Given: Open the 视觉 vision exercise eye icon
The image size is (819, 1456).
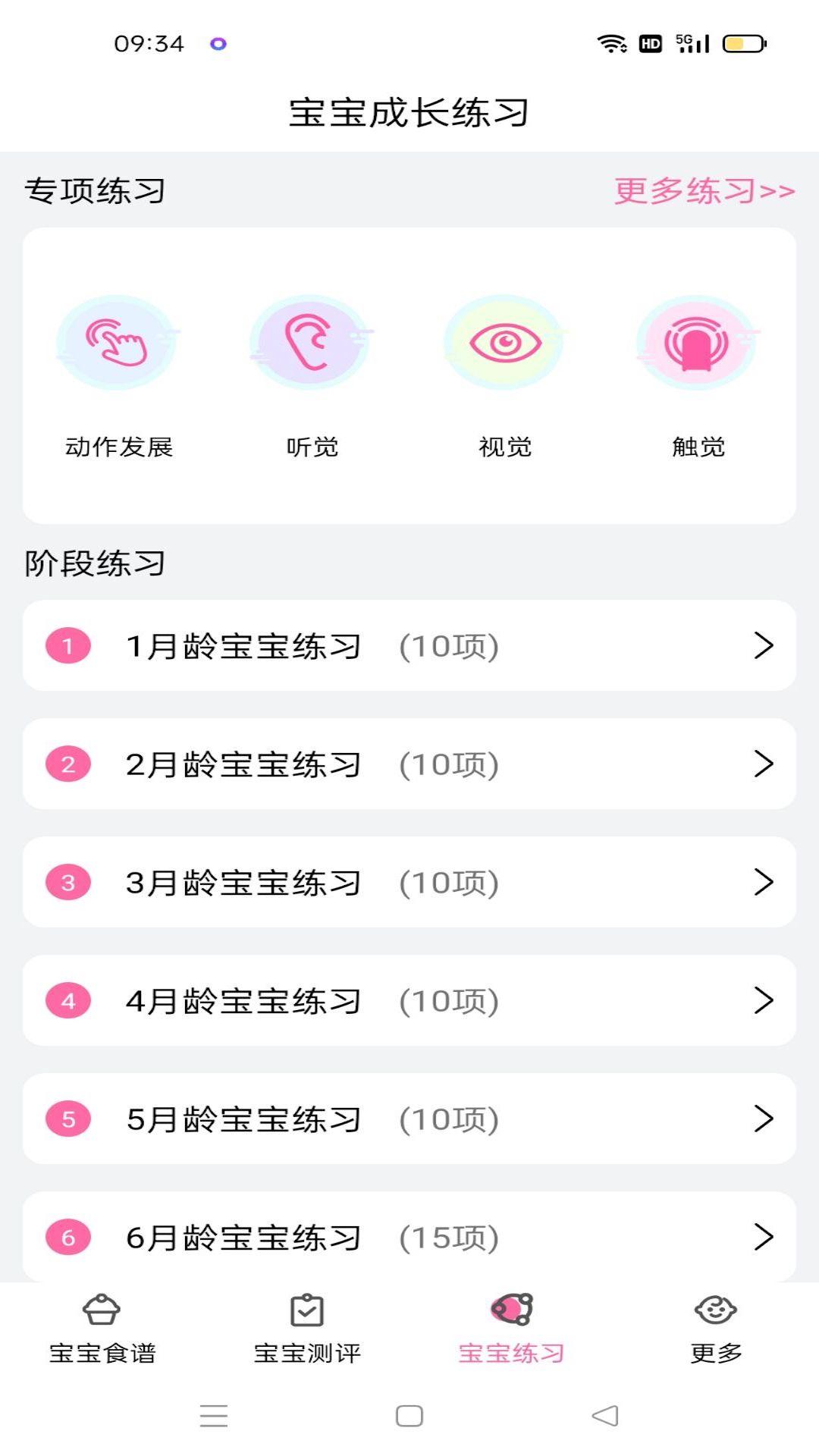Looking at the screenshot, I should point(504,343).
